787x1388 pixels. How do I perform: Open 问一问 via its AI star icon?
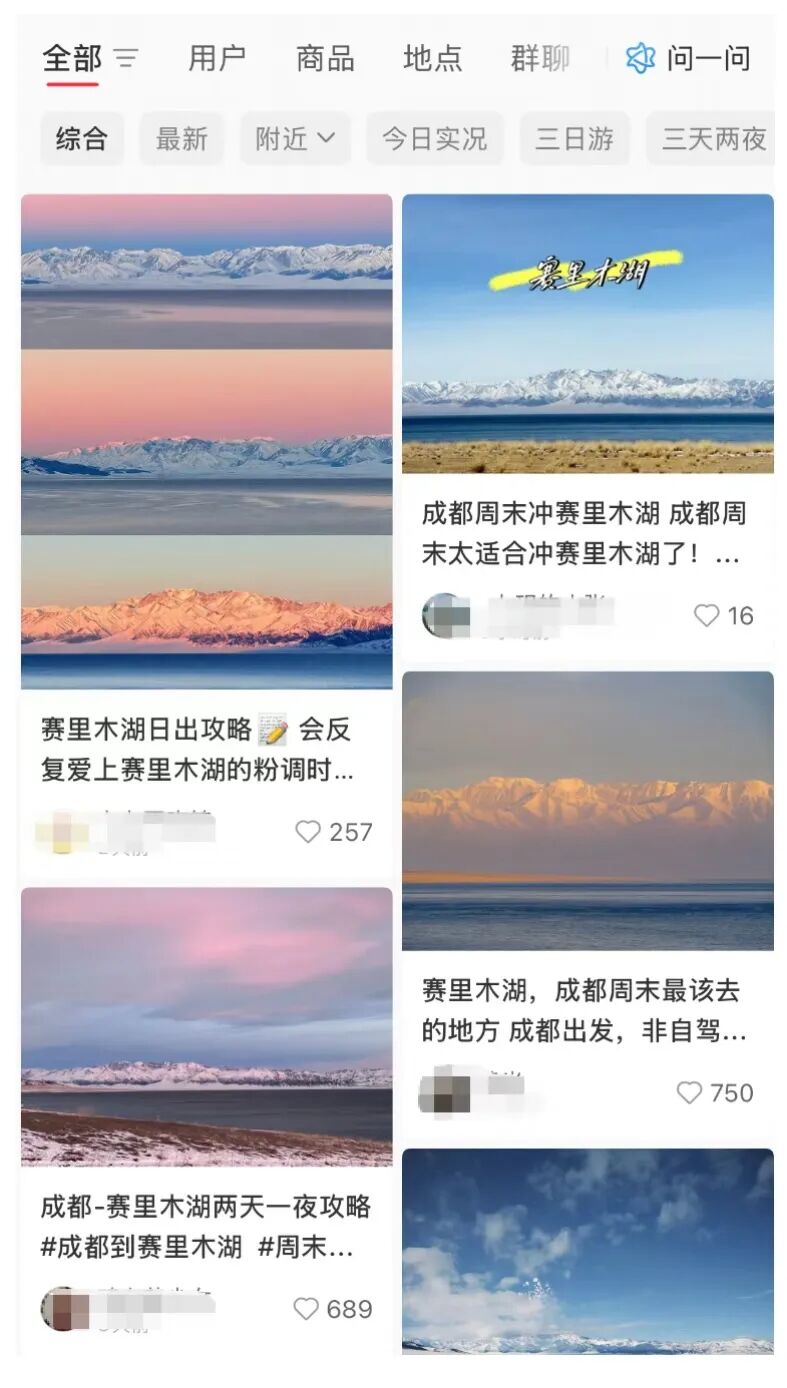point(637,59)
